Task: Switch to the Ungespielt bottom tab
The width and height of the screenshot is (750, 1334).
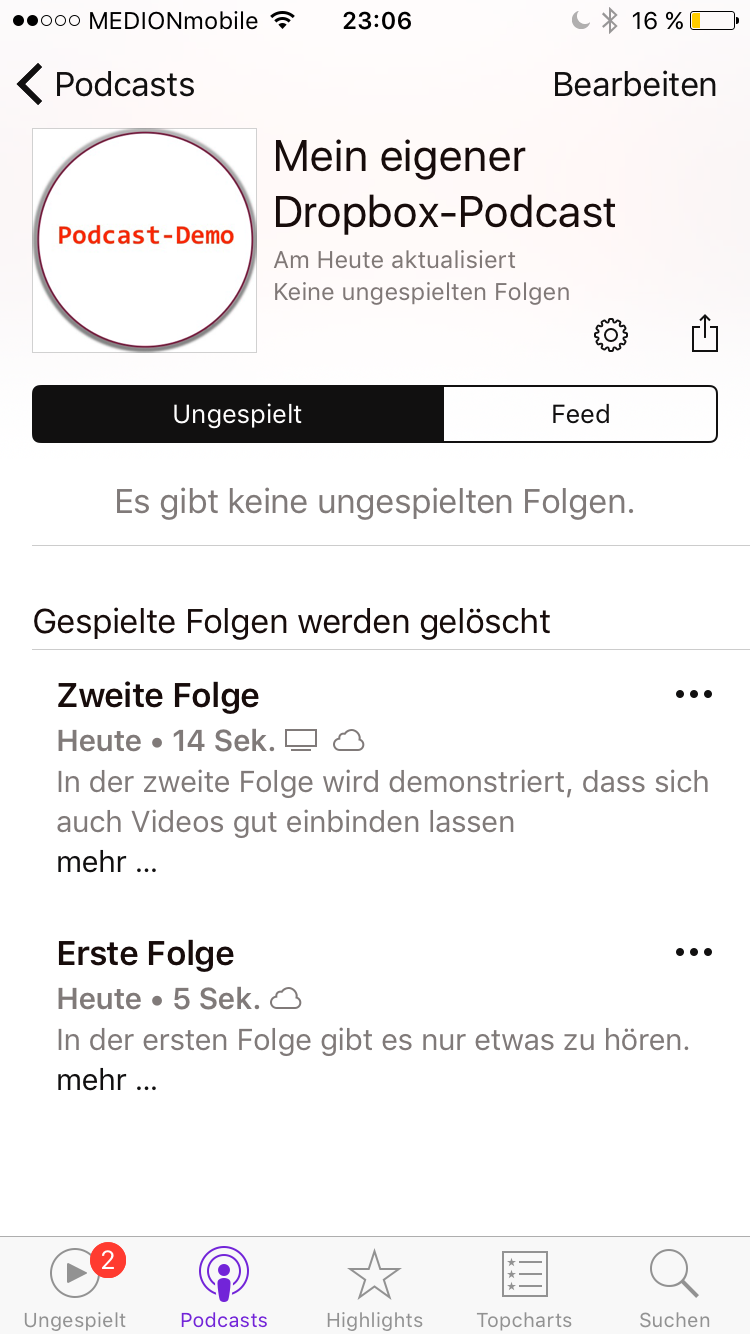Action: coord(75,1286)
